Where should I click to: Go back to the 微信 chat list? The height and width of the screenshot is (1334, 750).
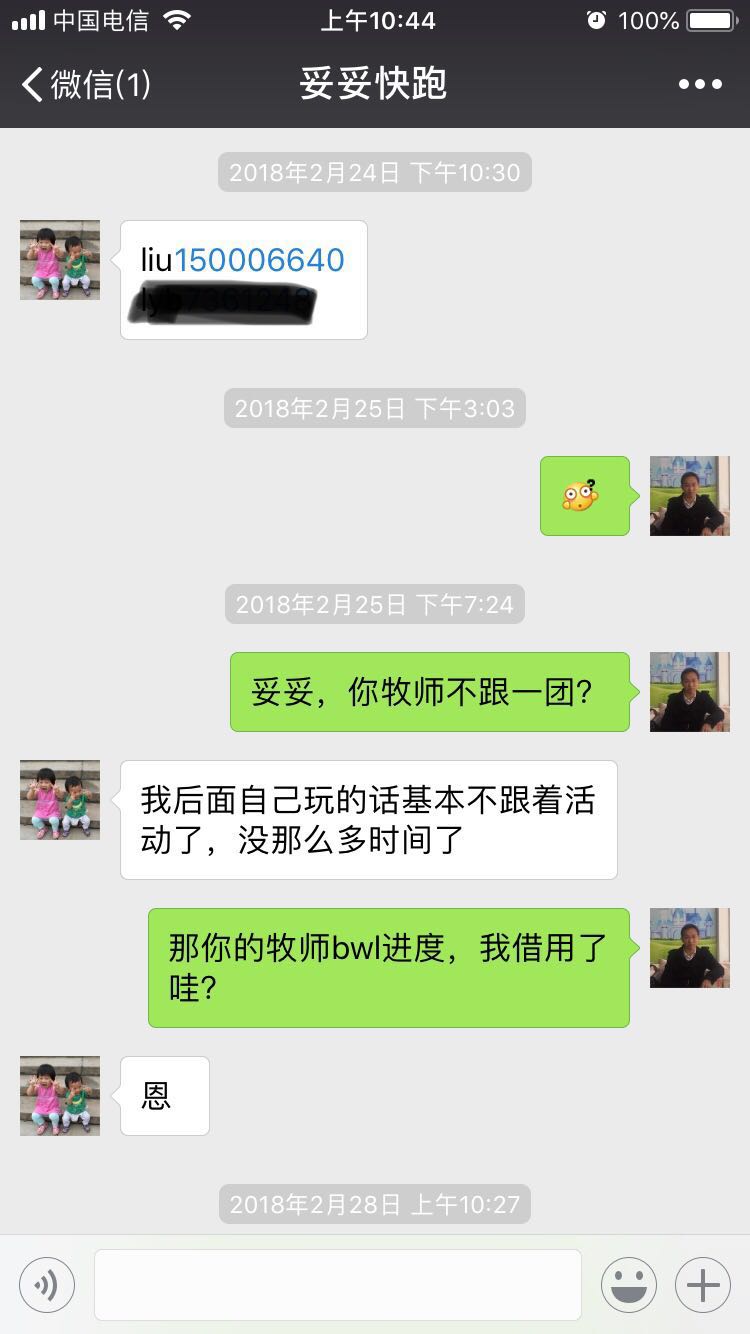pyautogui.click(x=85, y=85)
